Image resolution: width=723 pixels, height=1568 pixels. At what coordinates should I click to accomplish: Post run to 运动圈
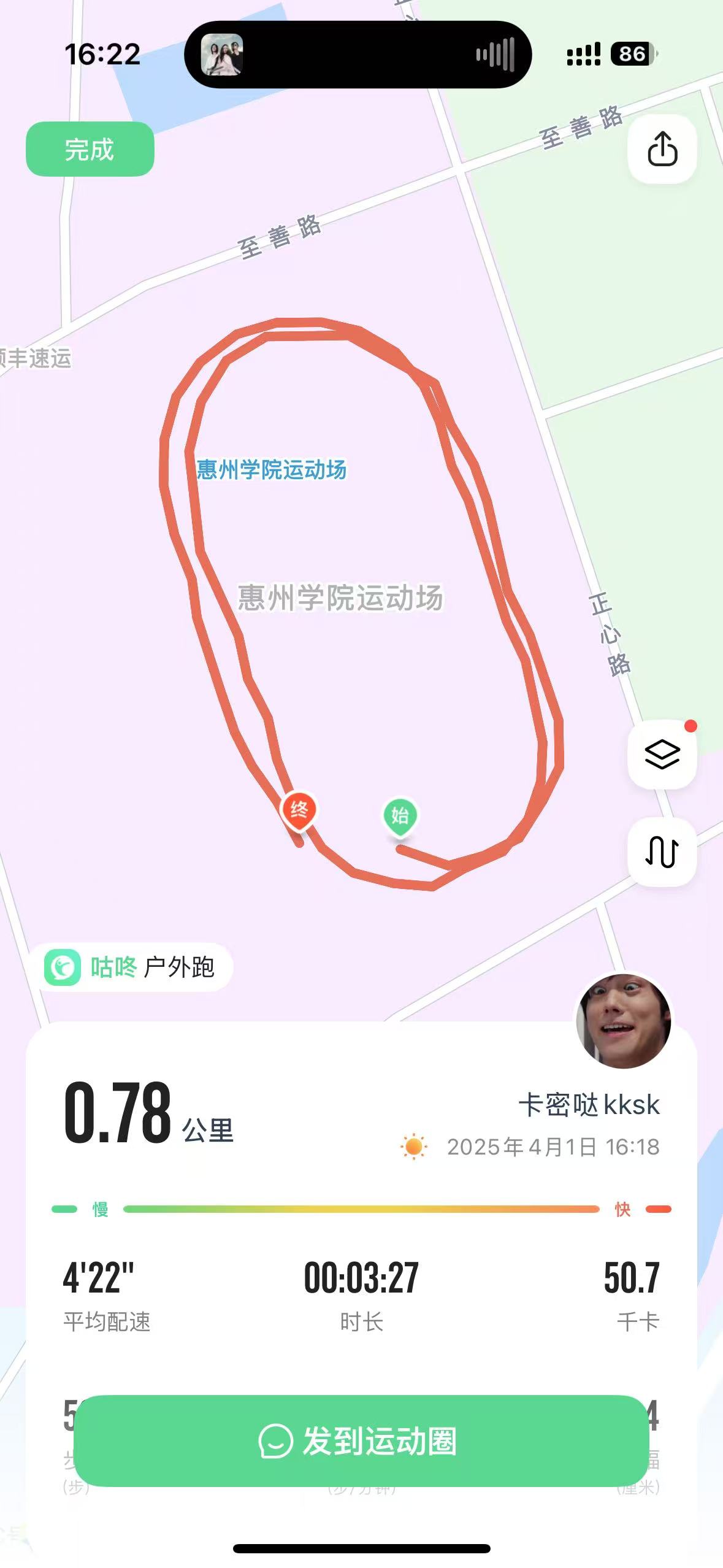tap(361, 1440)
